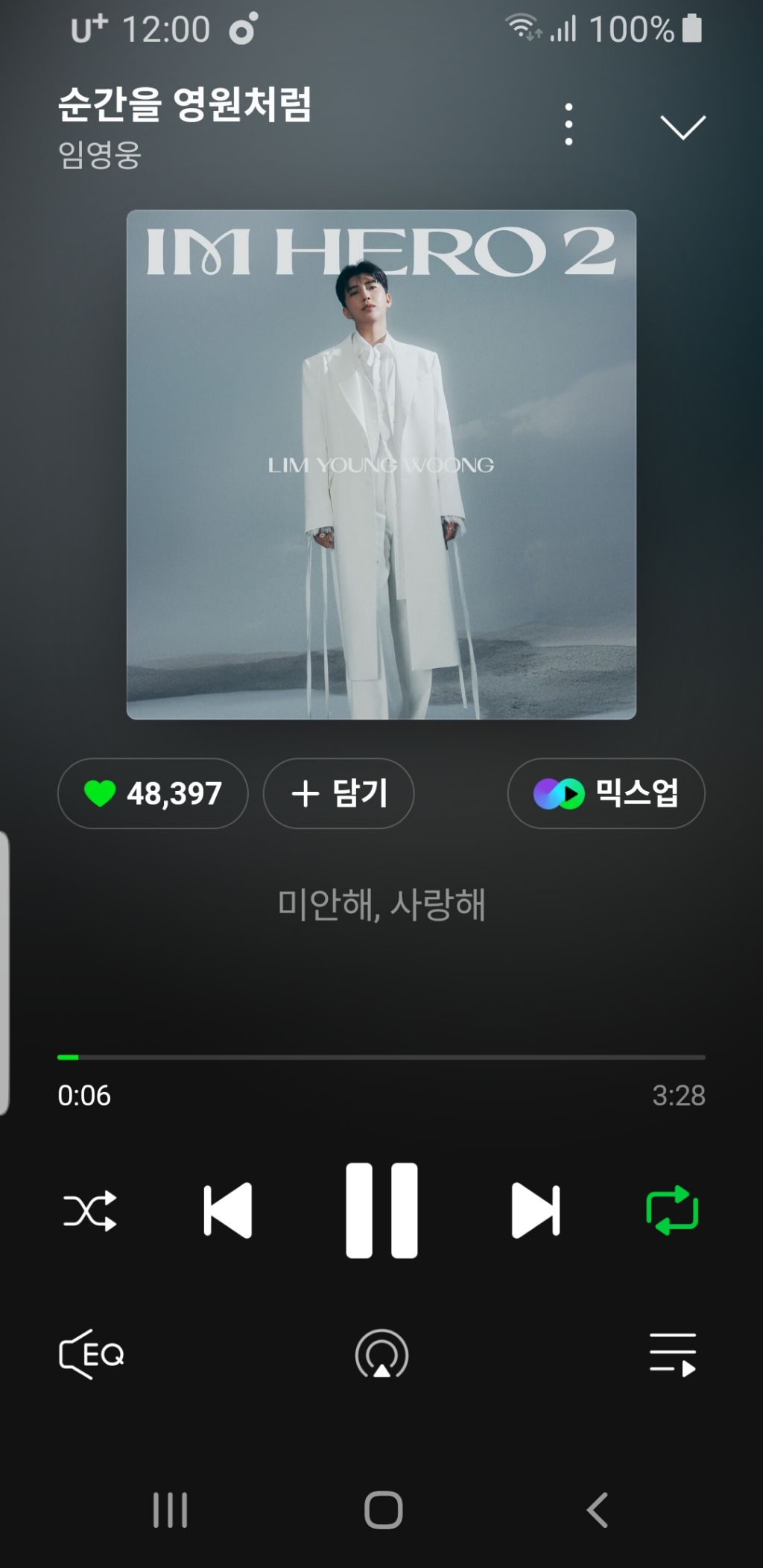
Task: Tap the heart with 48,397 likes
Action: point(153,793)
